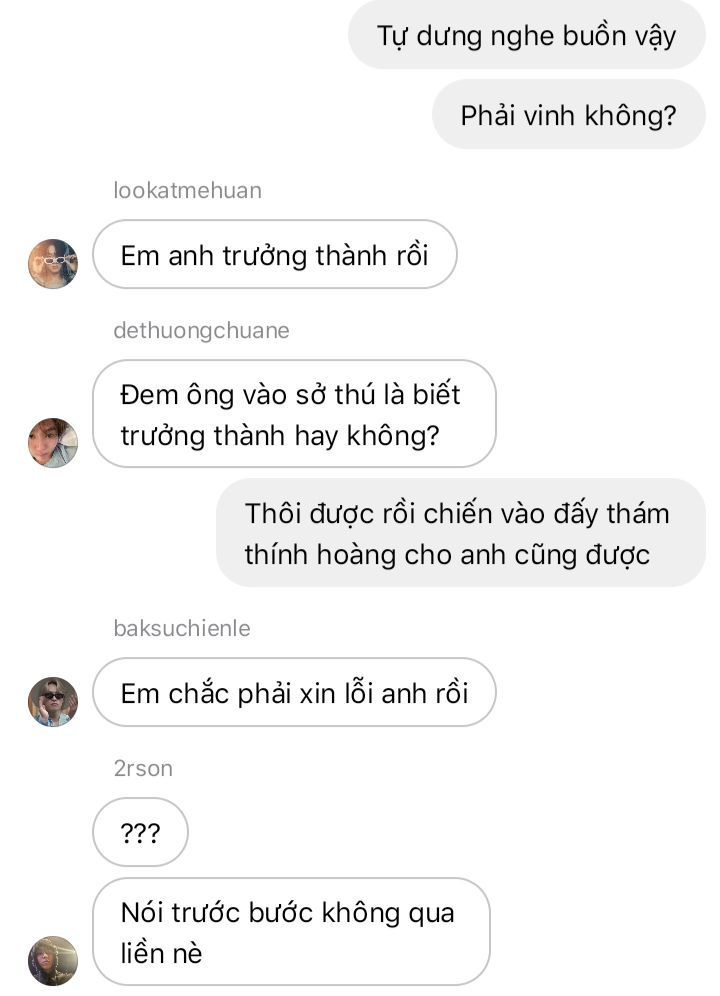Open lookatmehuan's profile picture
Viewport: 720px width, 996px height.
53,264
